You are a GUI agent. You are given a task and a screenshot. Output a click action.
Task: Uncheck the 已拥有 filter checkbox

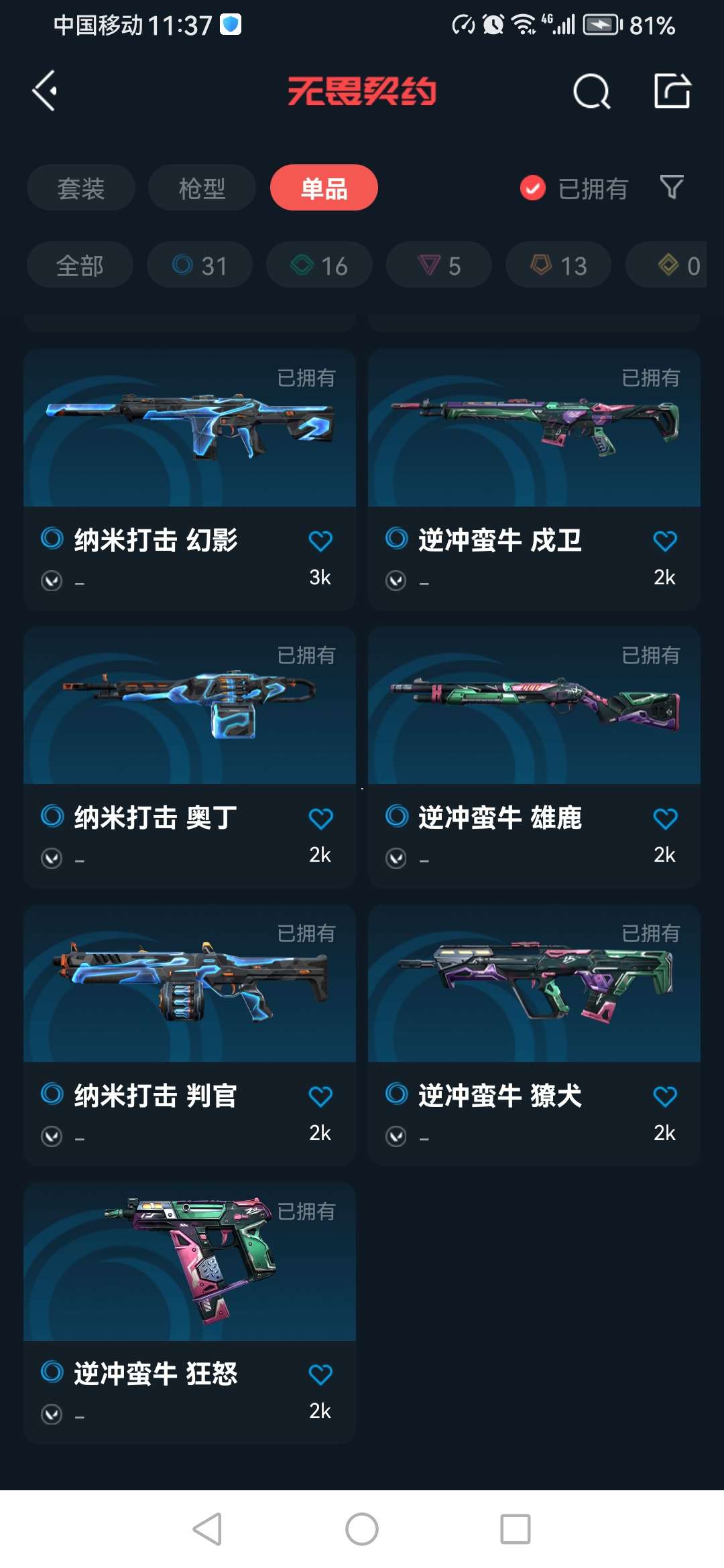tap(533, 188)
